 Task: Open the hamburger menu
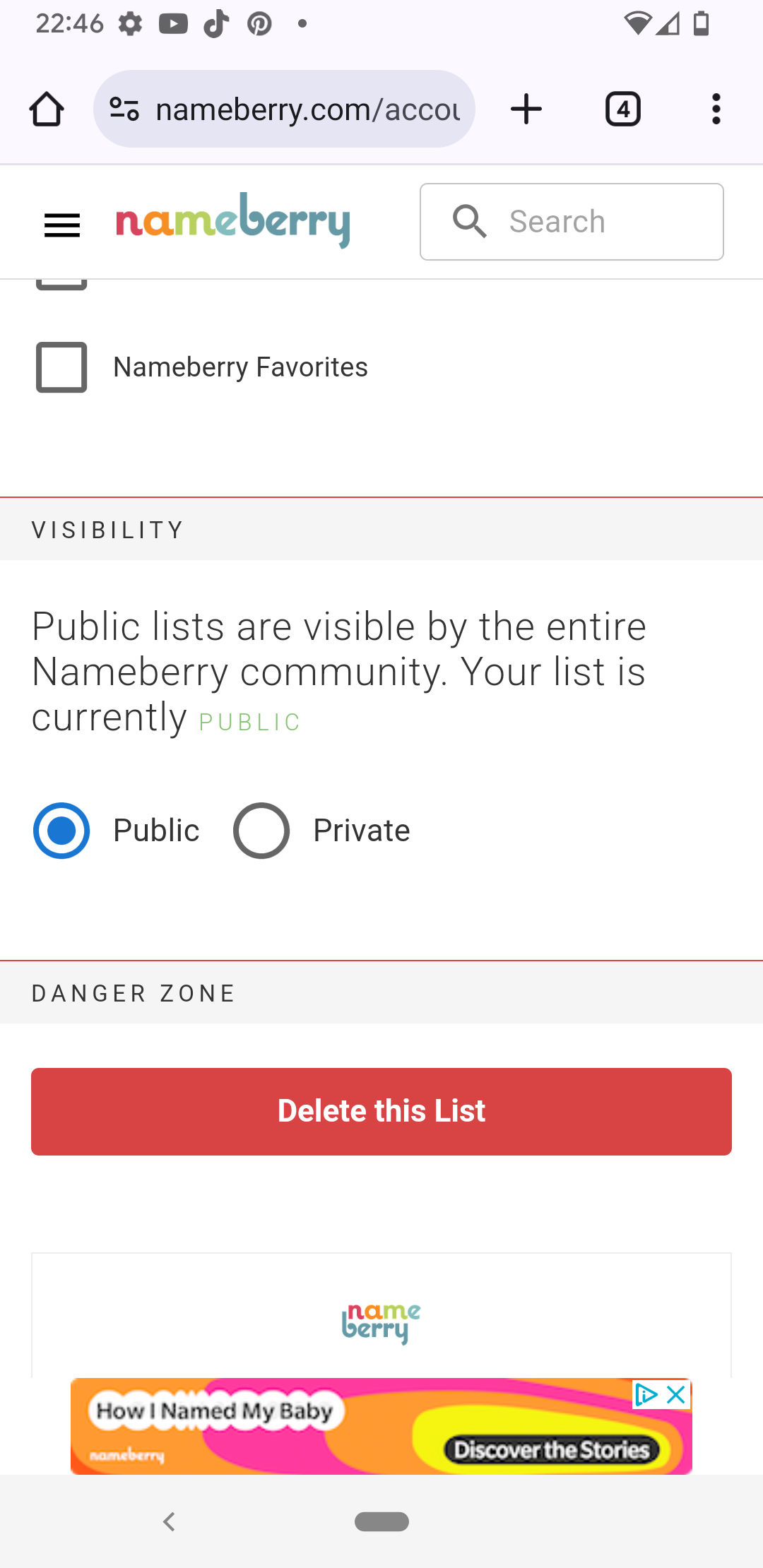(62, 226)
